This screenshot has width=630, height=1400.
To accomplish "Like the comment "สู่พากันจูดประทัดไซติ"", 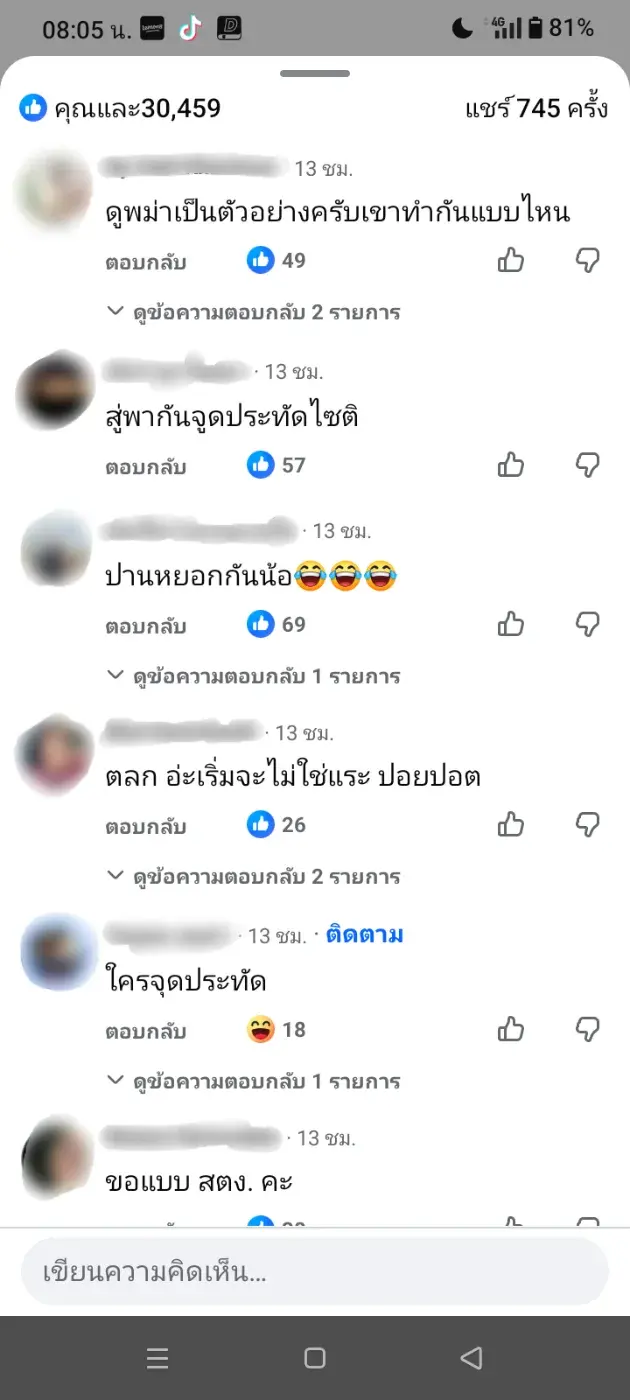I will click(511, 465).
